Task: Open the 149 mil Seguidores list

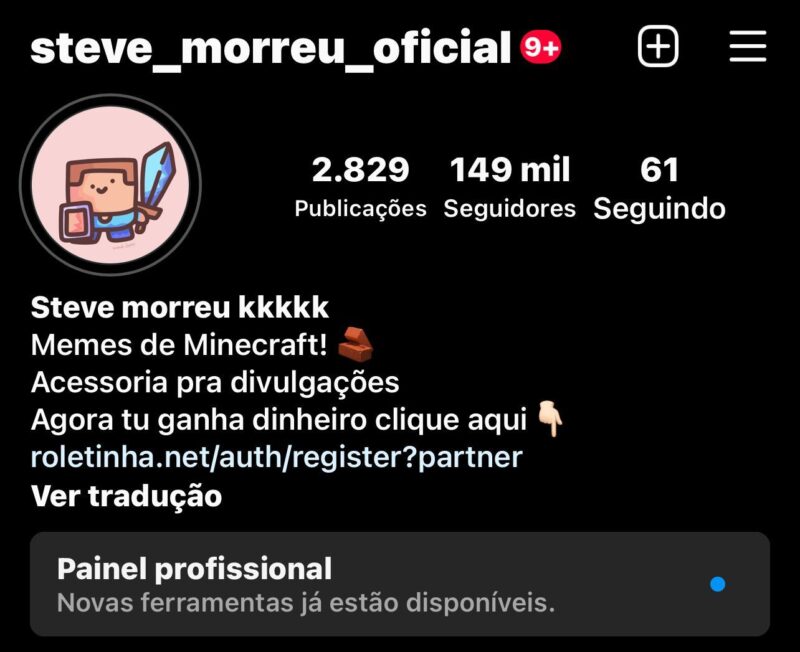Action: click(x=510, y=187)
